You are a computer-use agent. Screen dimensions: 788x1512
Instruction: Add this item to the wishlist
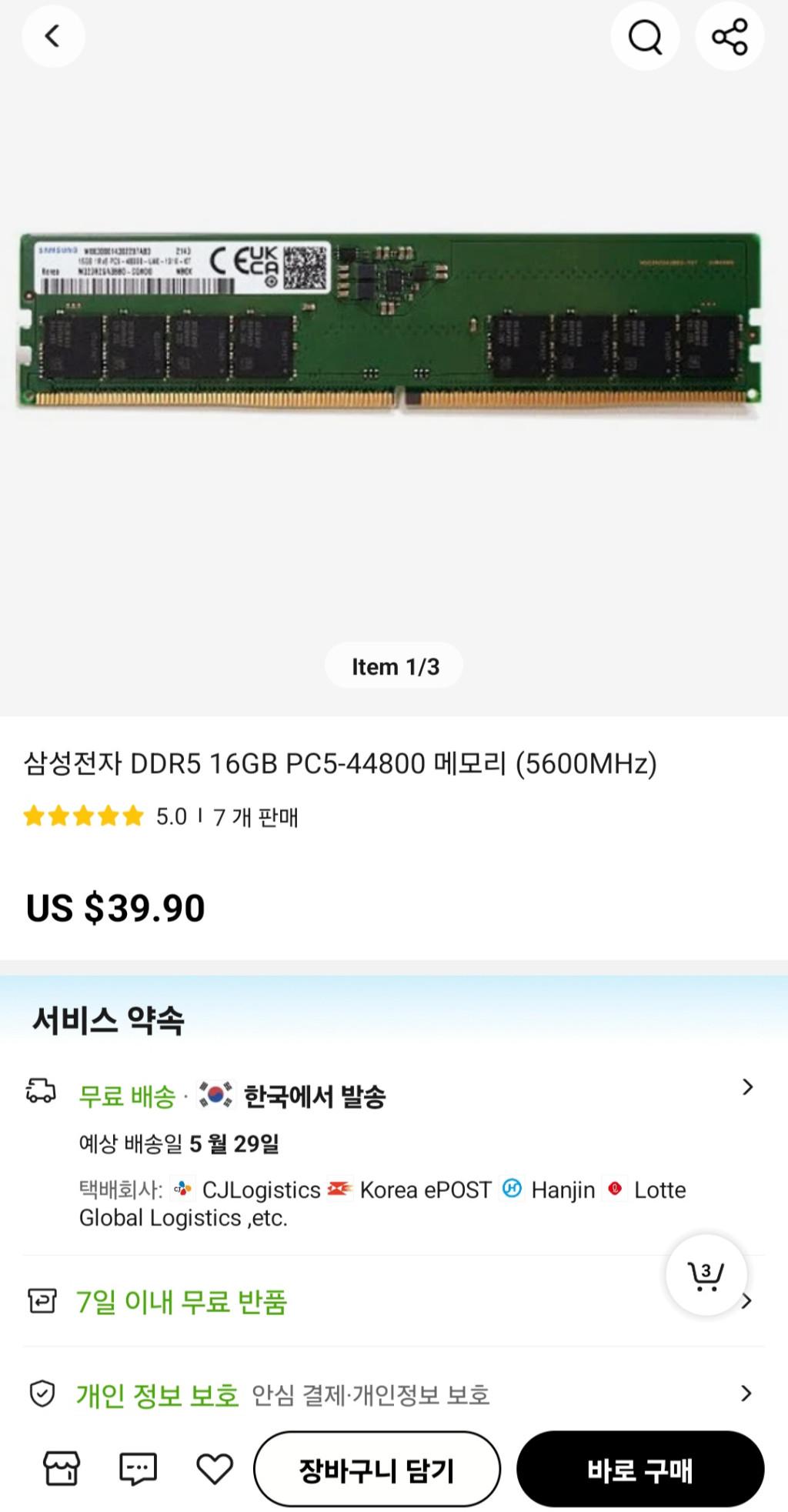(x=215, y=1469)
